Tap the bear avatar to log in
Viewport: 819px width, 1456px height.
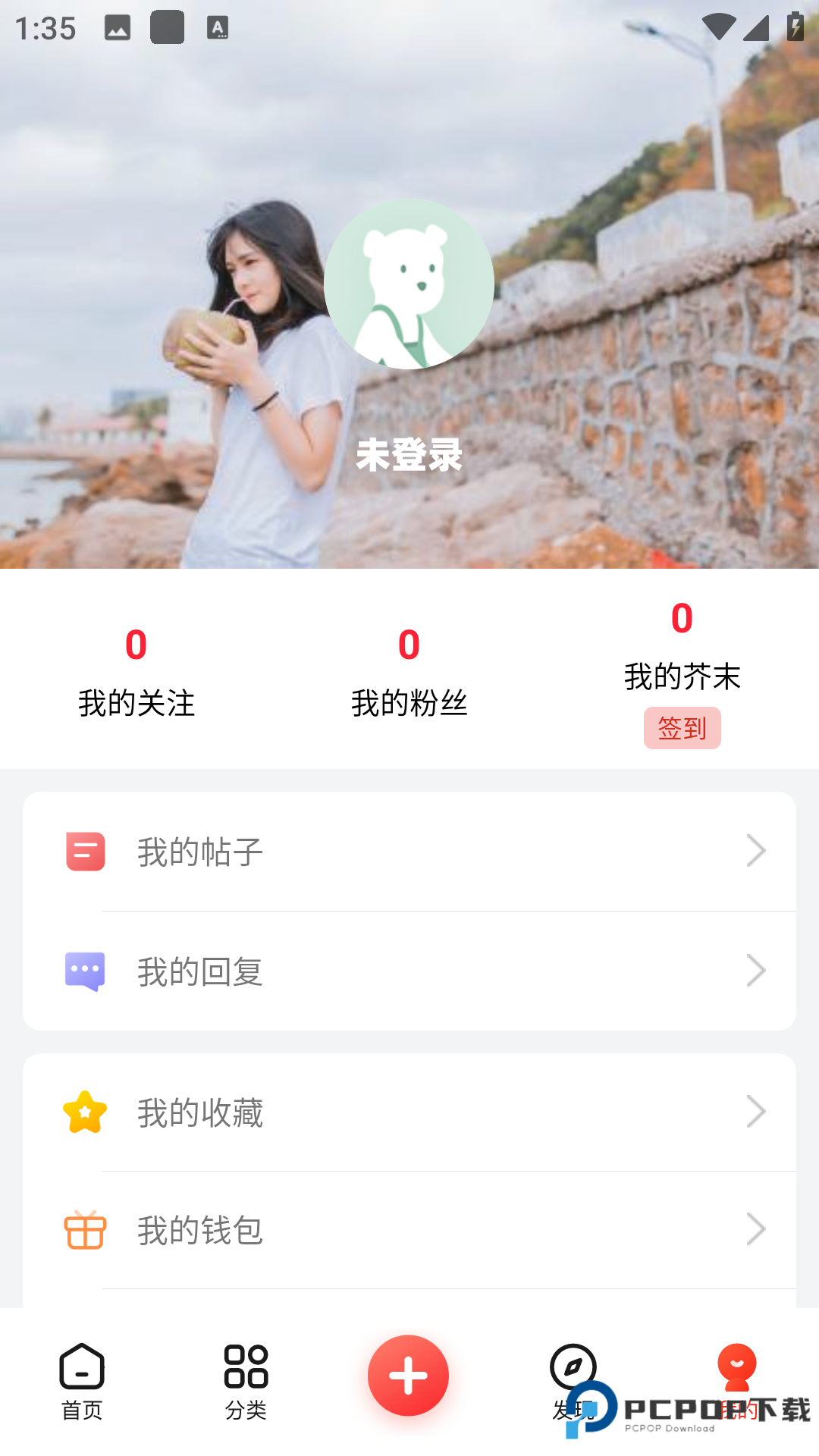coord(409,284)
